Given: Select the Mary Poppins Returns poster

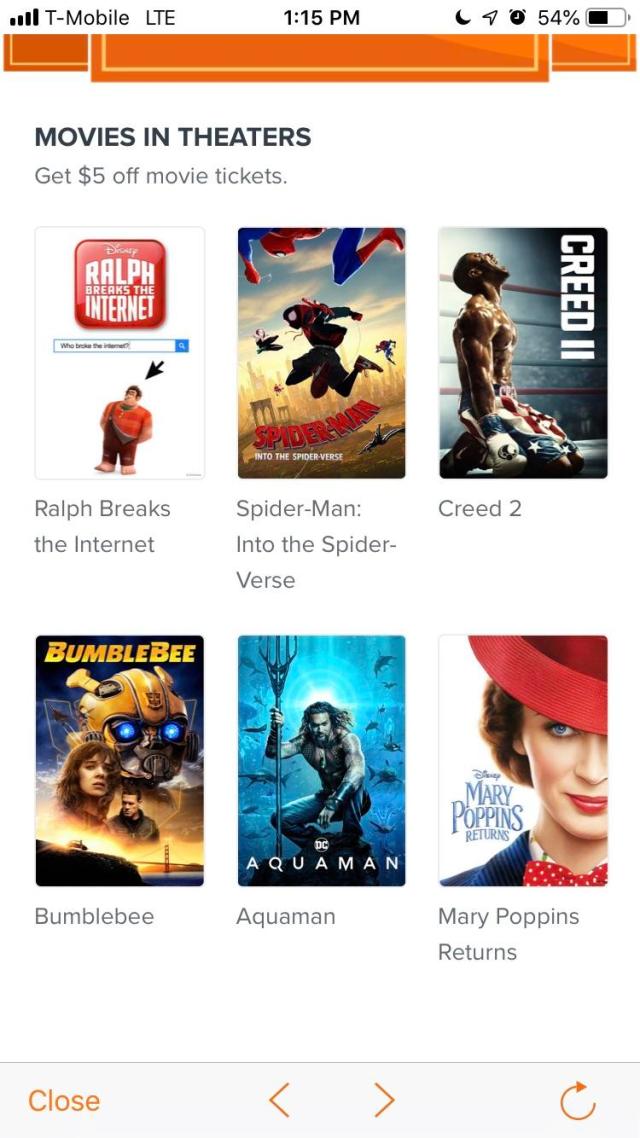Looking at the screenshot, I should 523,760.
